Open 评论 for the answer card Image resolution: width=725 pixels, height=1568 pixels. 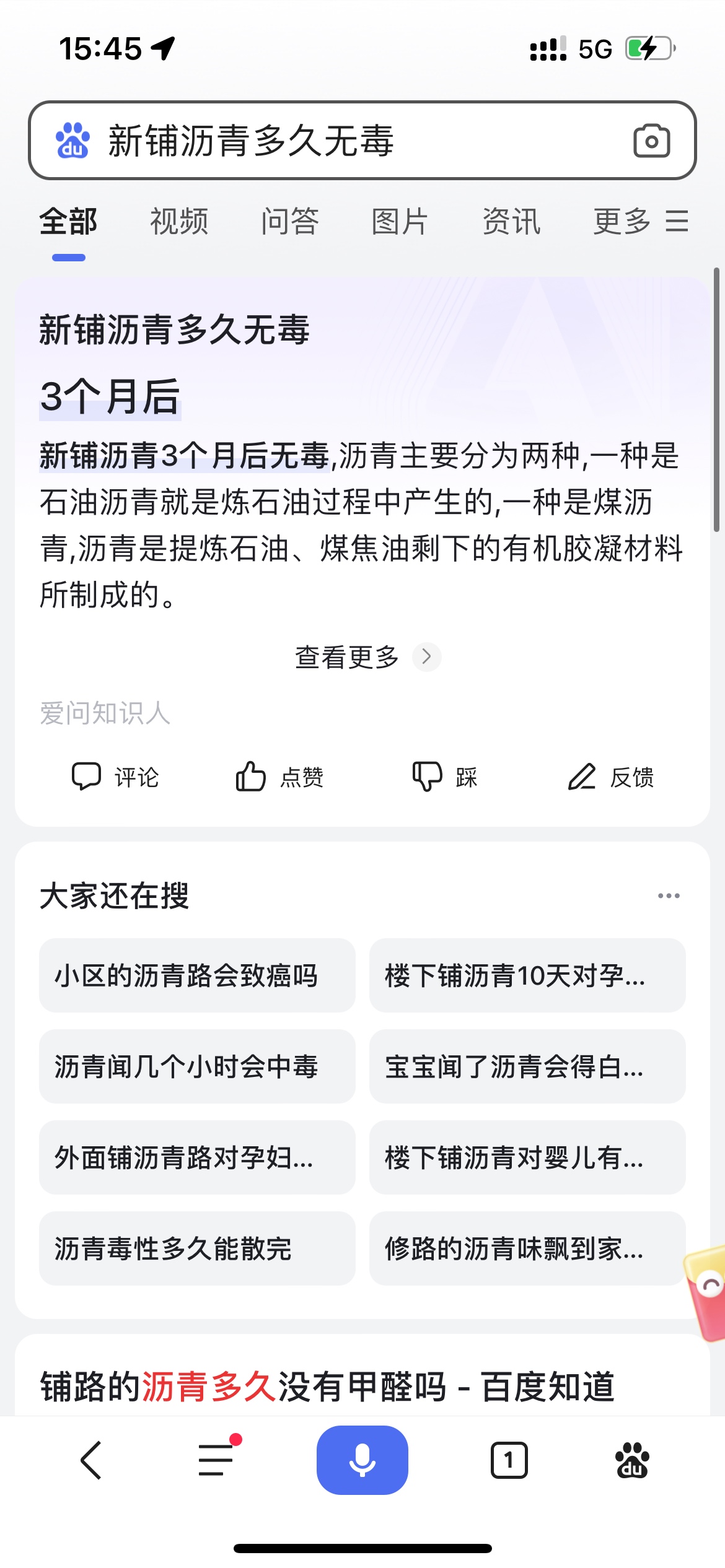point(116,777)
